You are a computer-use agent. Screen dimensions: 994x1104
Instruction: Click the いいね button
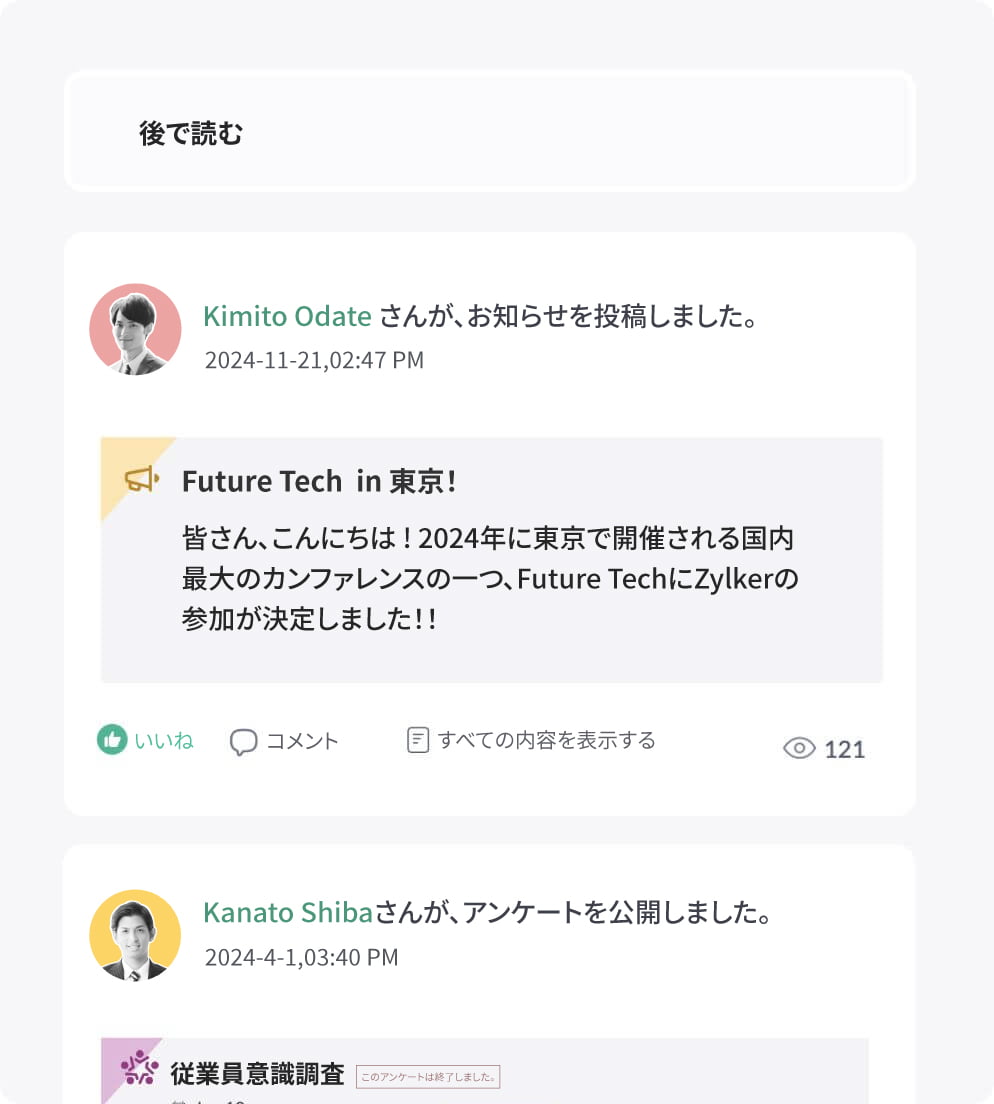(144, 740)
